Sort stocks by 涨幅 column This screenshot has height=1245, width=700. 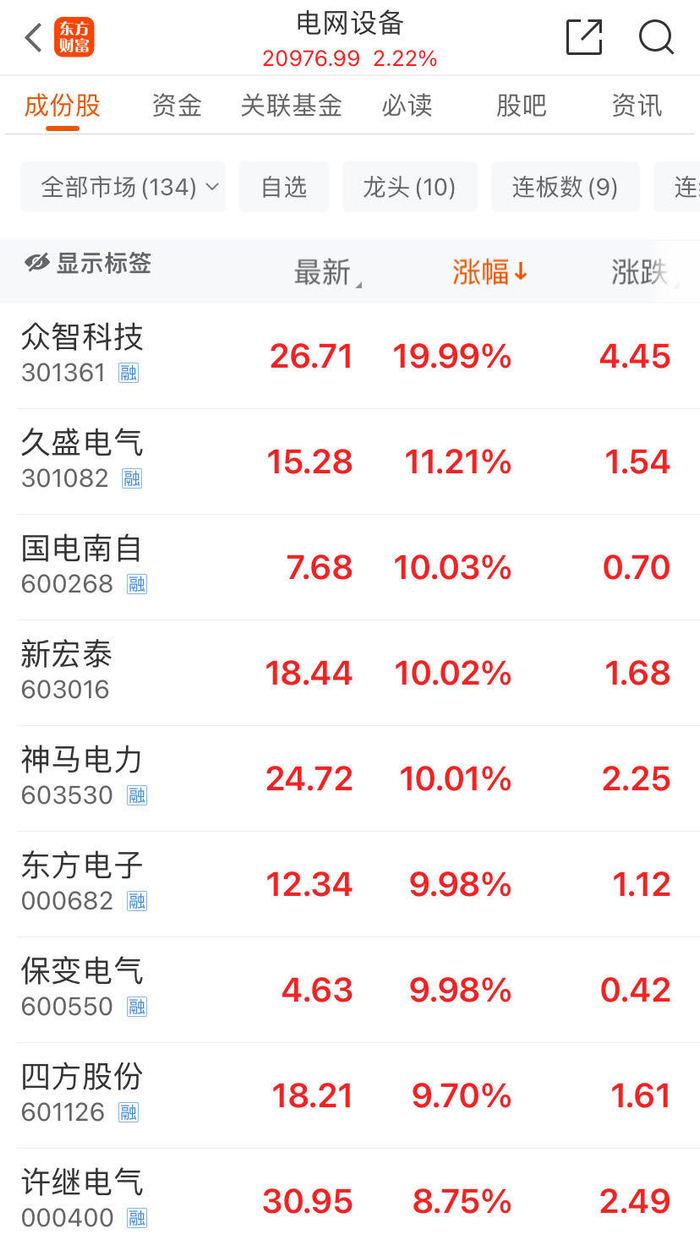pyautogui.click(x=489, y=272)
